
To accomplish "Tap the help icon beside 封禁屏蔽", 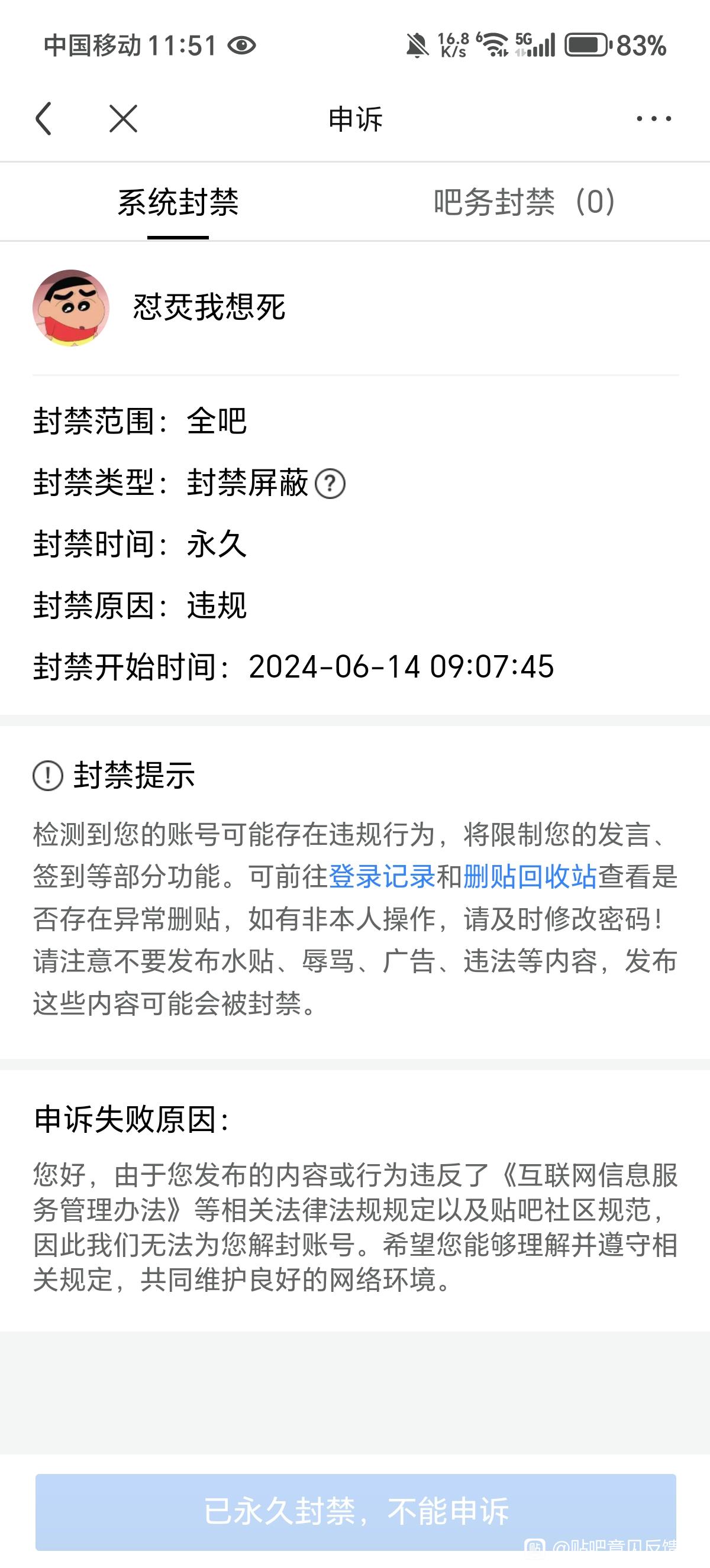I will coord(330,484).
